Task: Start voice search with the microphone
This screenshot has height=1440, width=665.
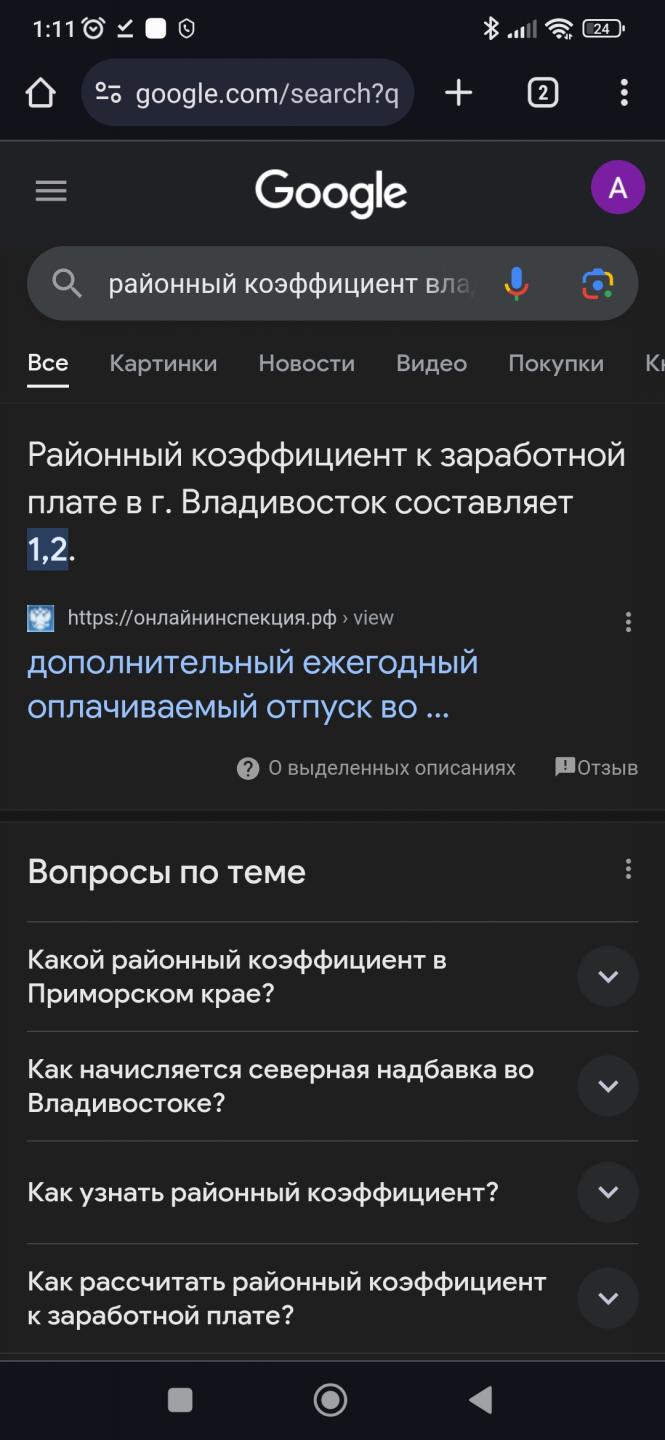Action: [516, 284]
